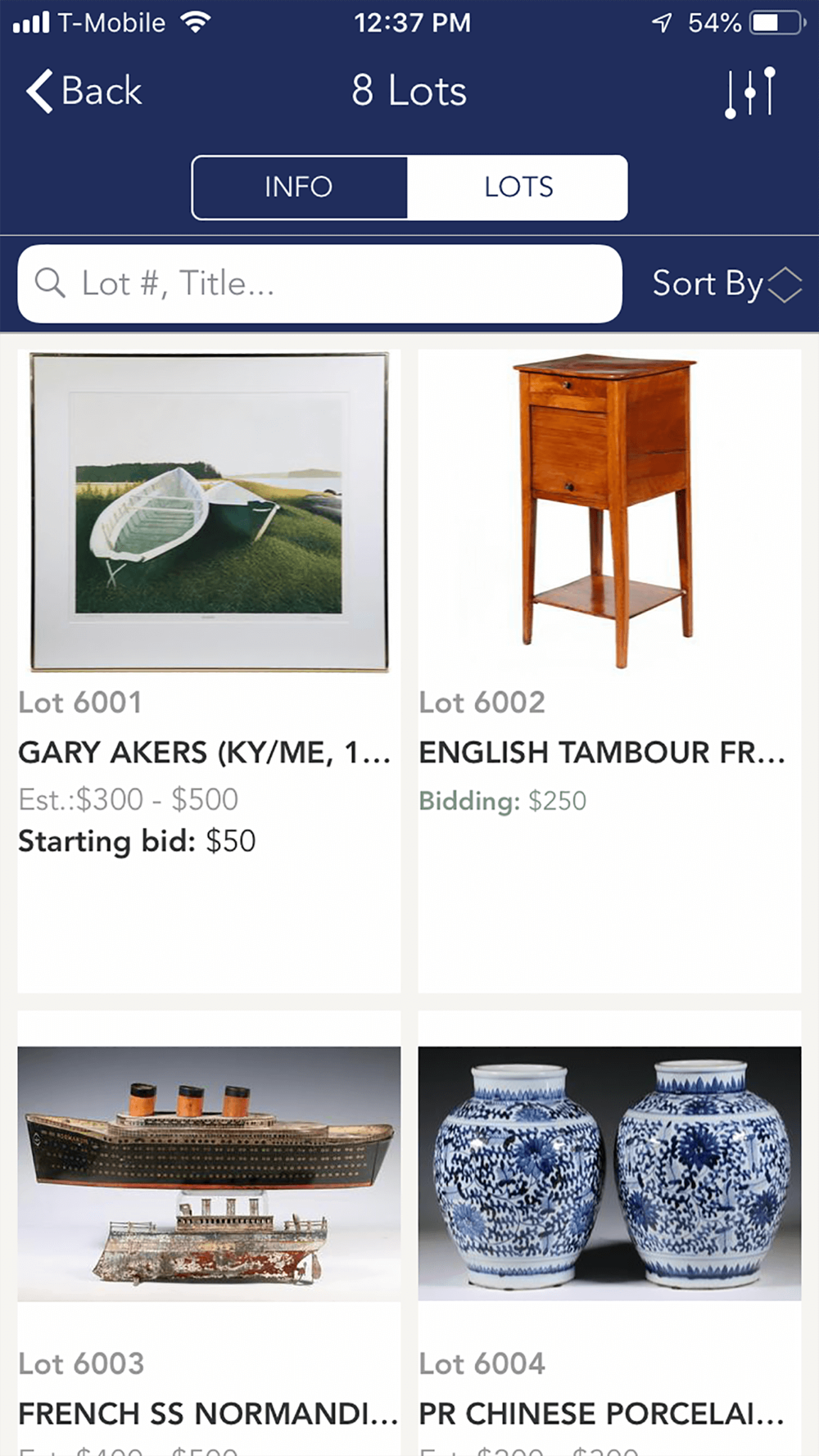Open the filter settings icon
The width and height of the screenshot is (819, 1456).
pyautogui.click(x=749, y=92)
